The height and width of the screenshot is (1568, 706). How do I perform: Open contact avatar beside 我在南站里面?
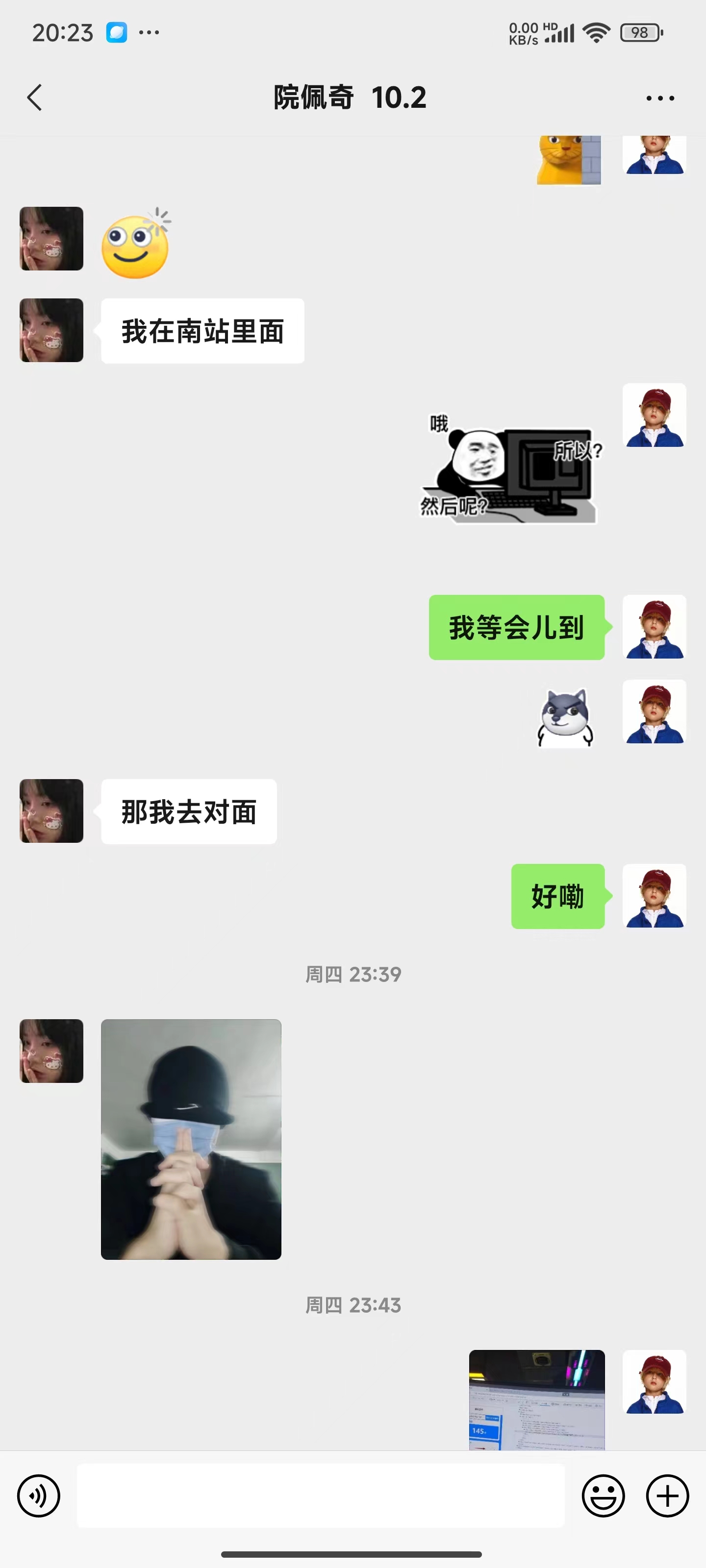point(51,330)
